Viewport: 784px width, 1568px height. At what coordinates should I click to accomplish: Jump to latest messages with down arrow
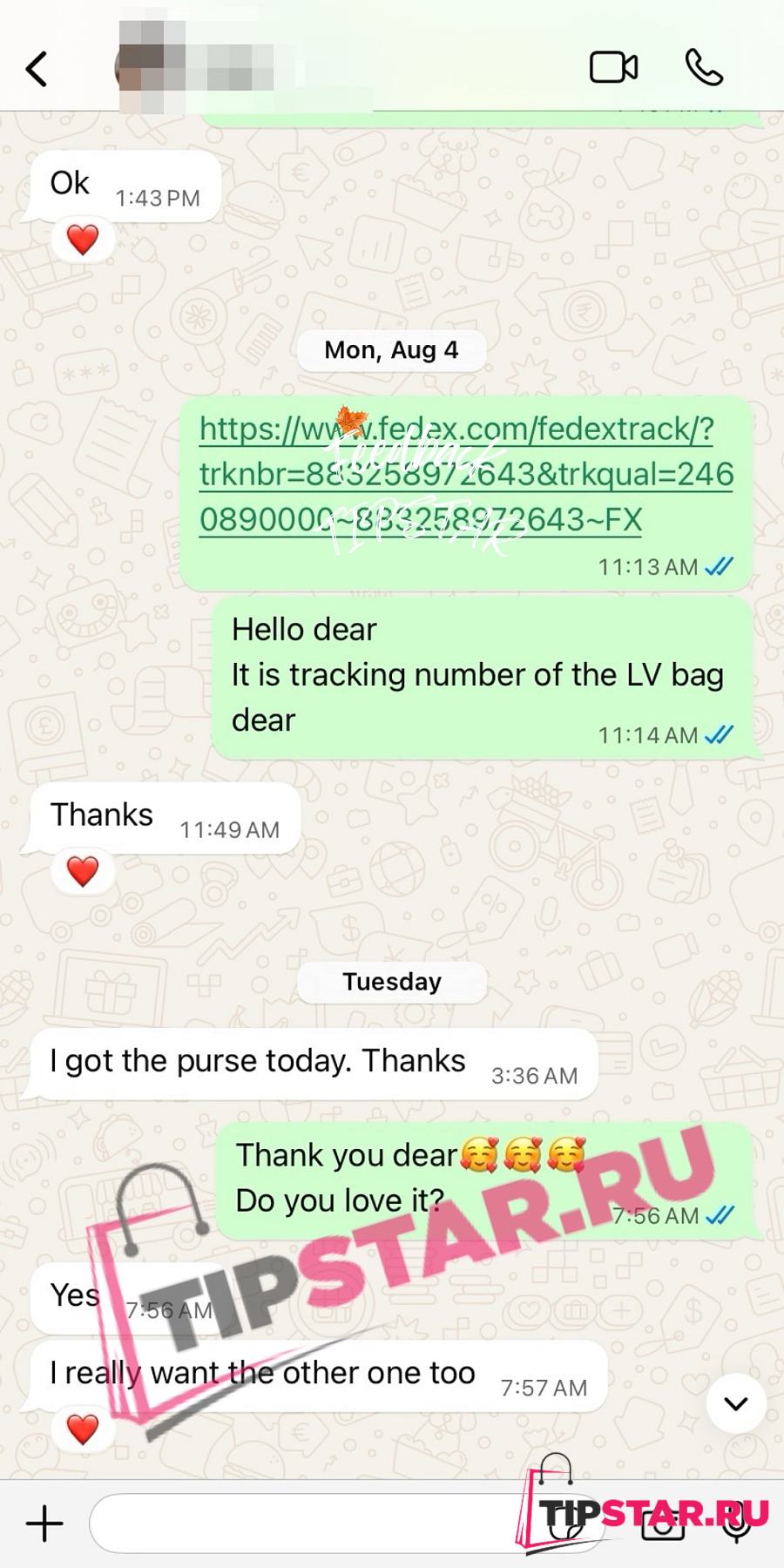(x=736, y=1403)
